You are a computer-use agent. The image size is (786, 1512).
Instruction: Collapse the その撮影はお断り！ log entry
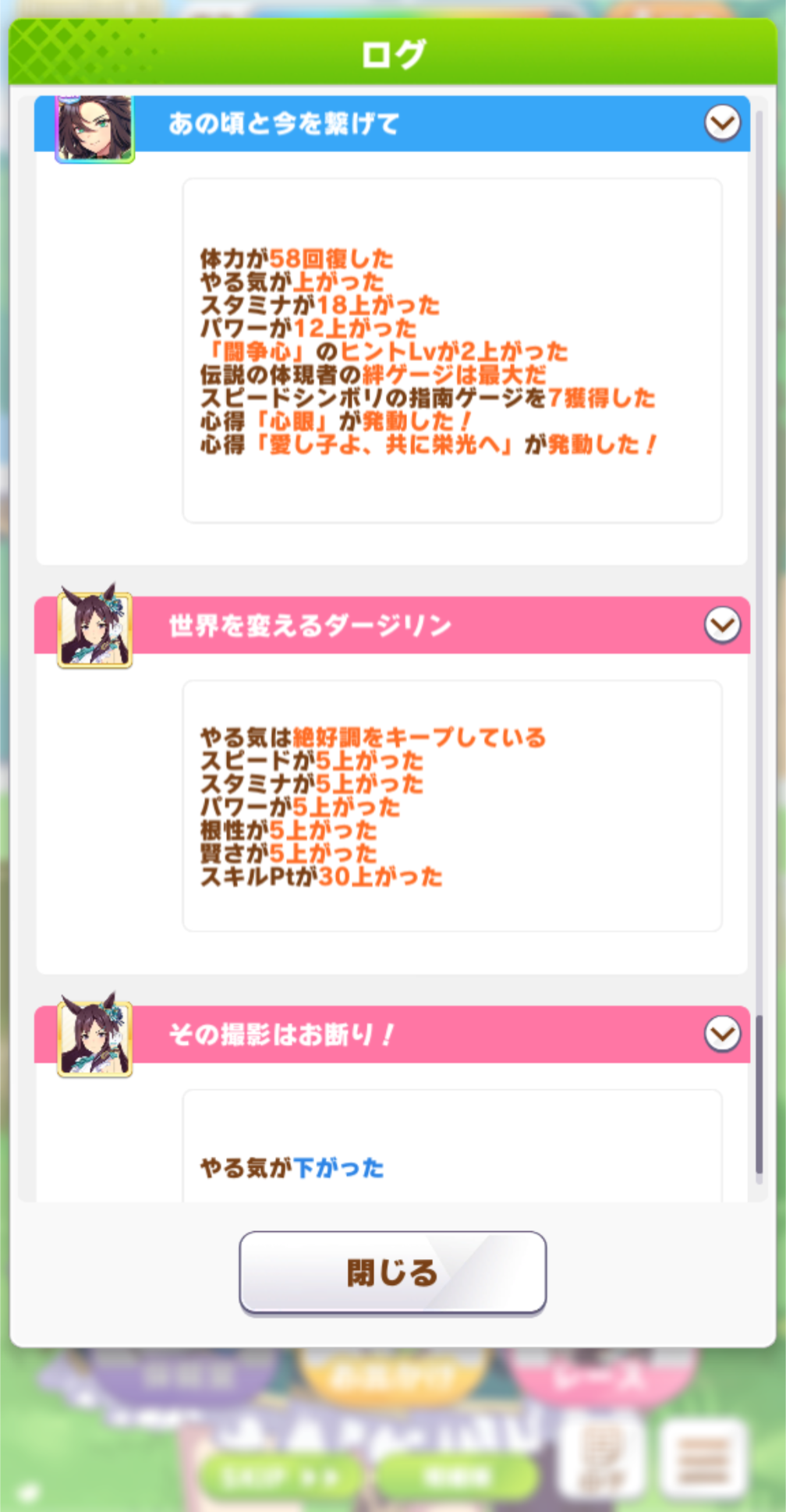pos(722,1034)
